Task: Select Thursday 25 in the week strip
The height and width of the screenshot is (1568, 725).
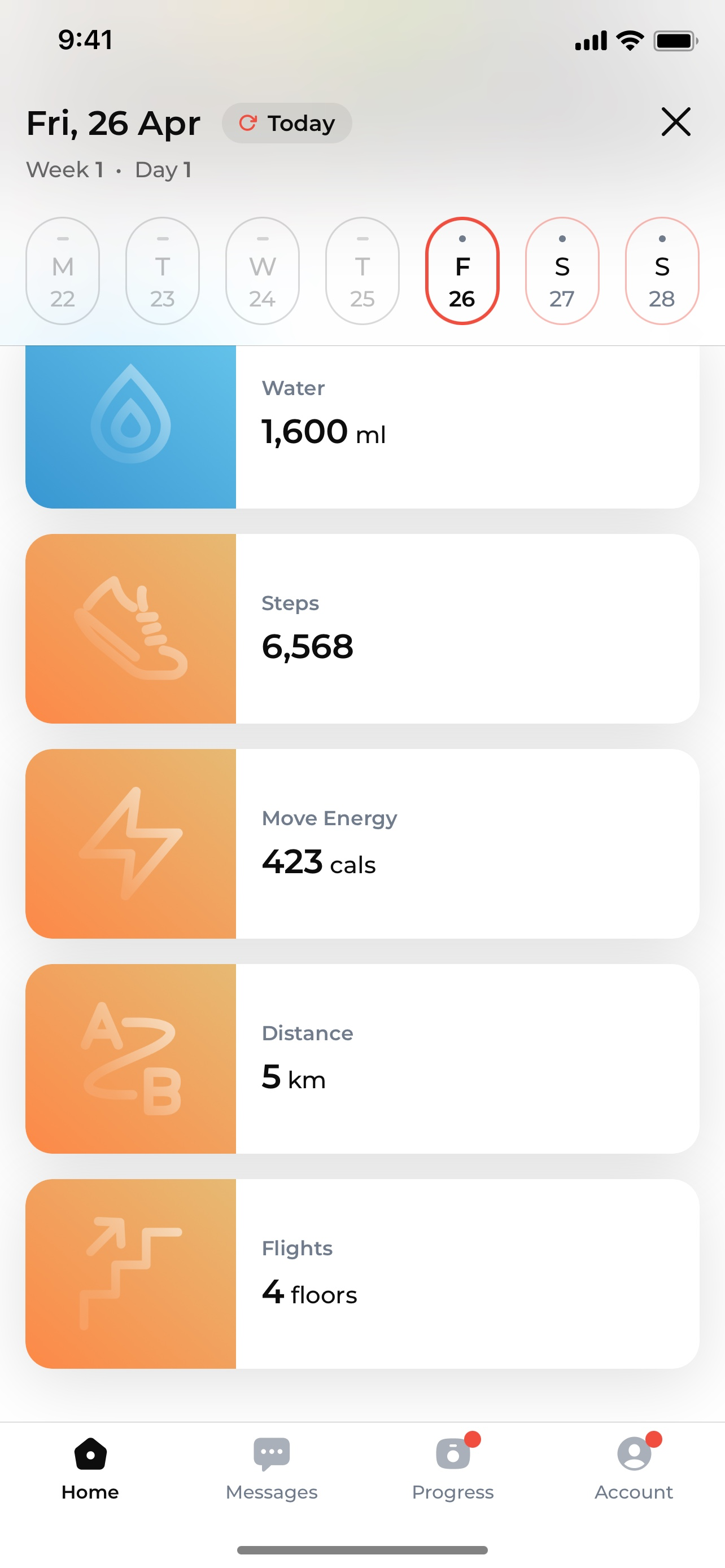Action: point(362,271)
